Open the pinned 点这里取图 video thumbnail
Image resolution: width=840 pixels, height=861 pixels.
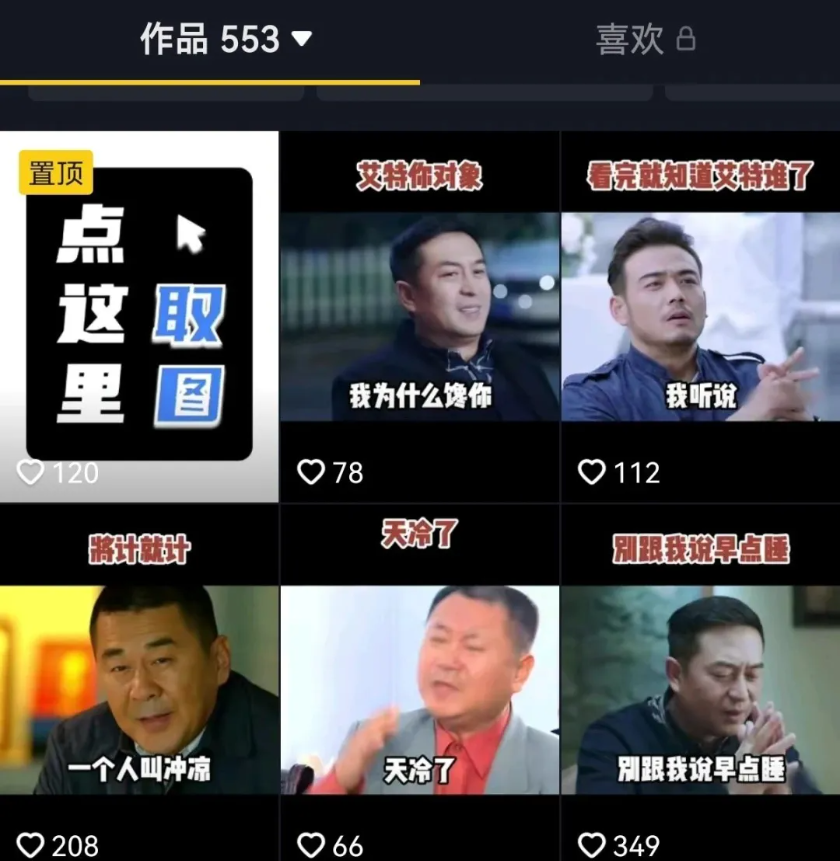pyautogui.click(x=140, y=300)
